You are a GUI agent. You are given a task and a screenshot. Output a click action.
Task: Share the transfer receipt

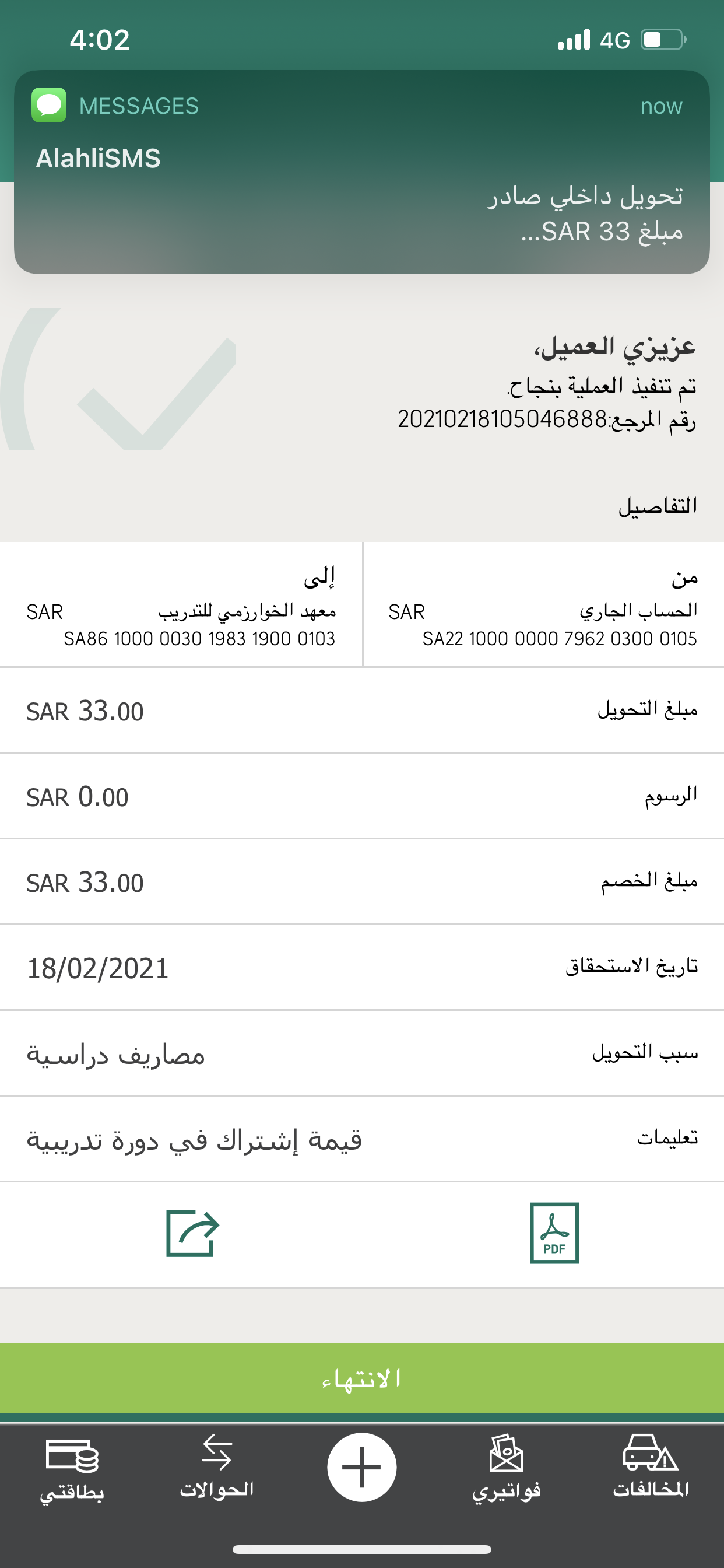(192, 1233)
